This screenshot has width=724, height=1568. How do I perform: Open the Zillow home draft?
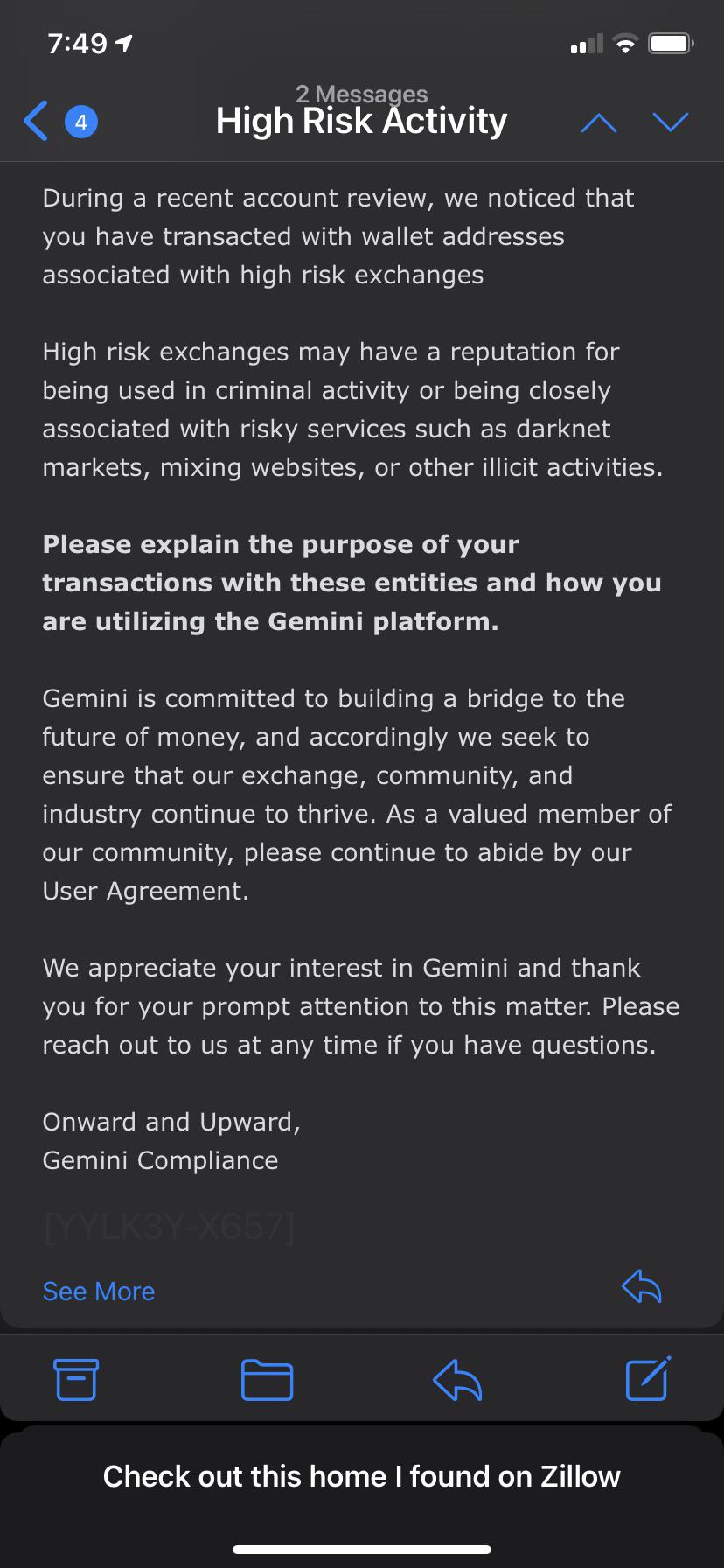362,1476
